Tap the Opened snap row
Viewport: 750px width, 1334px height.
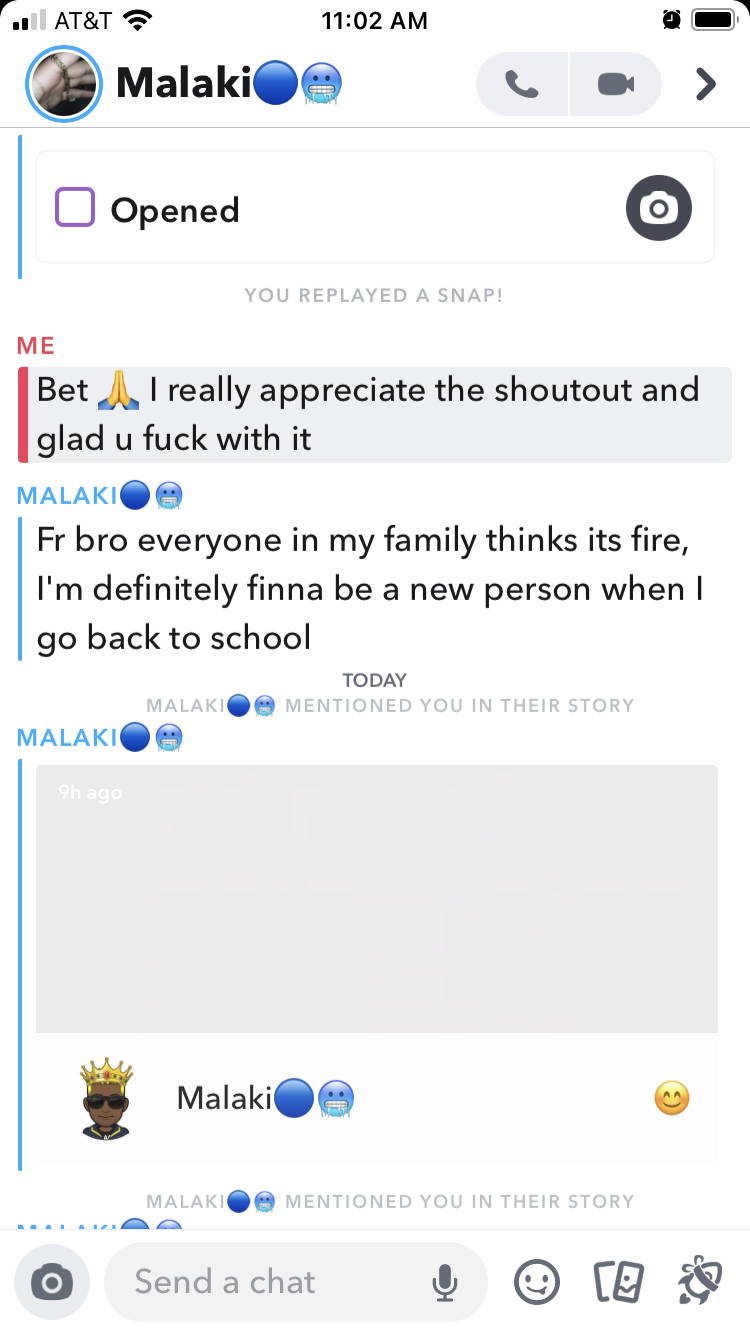point(375,208)
